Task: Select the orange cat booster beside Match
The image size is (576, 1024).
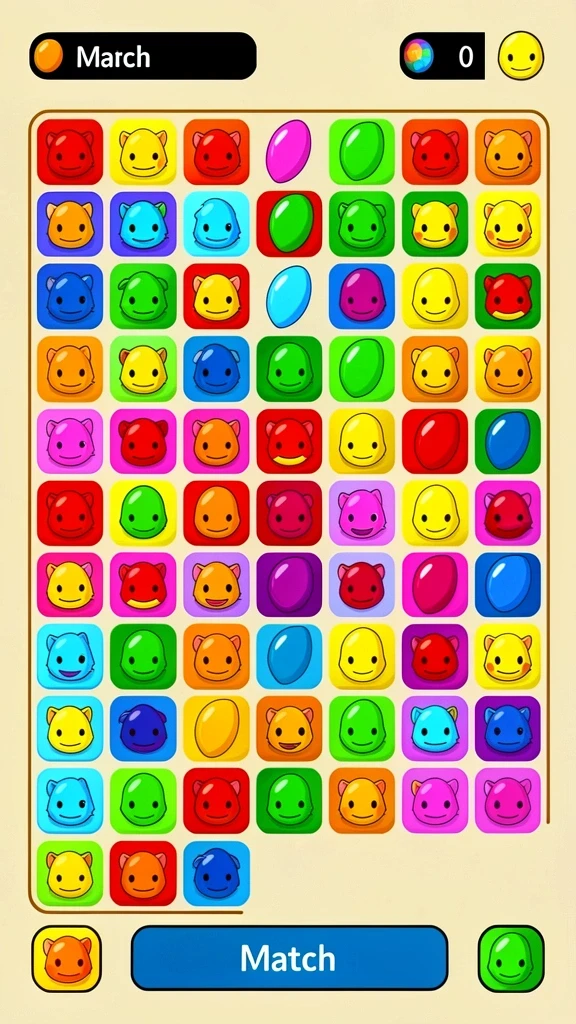Action: 67,958
